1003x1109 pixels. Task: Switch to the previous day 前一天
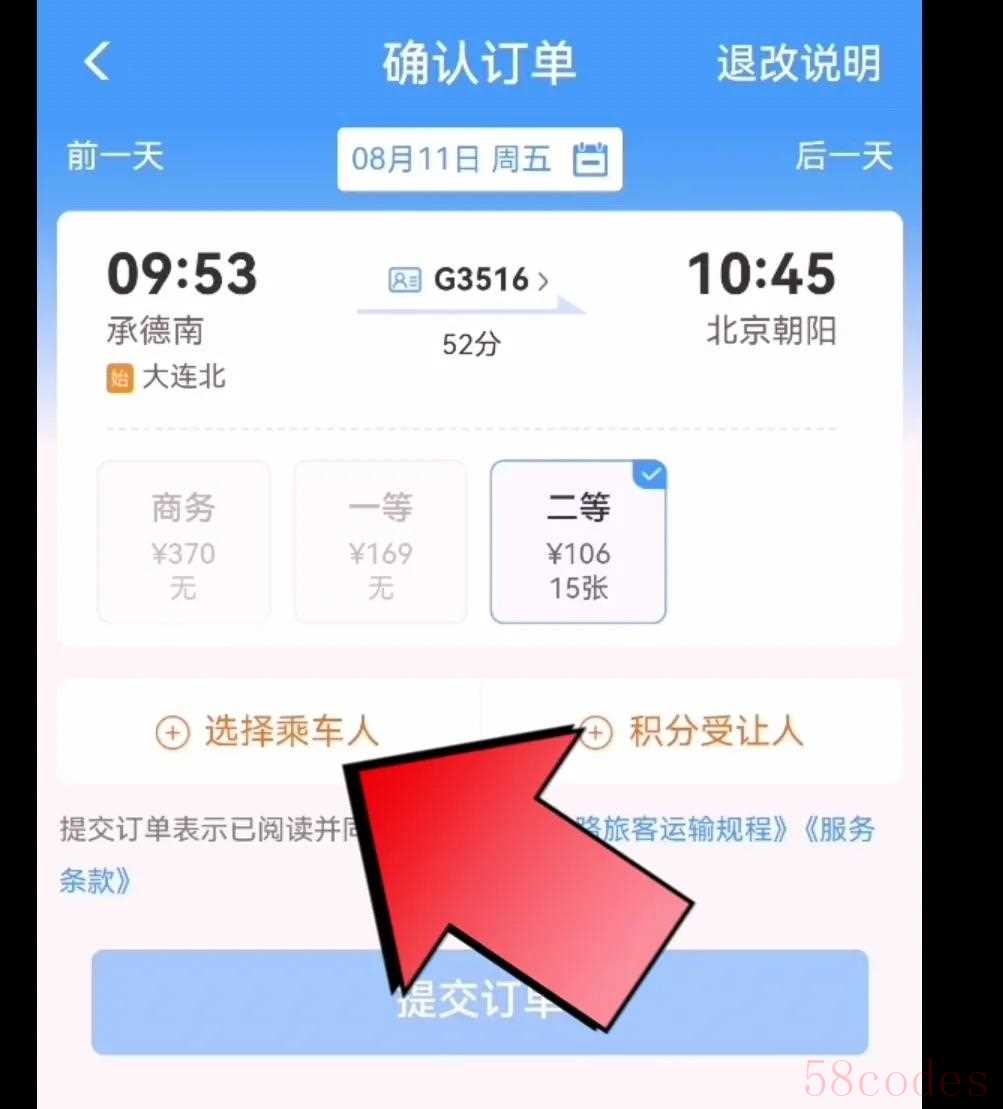tap(114, 157)
